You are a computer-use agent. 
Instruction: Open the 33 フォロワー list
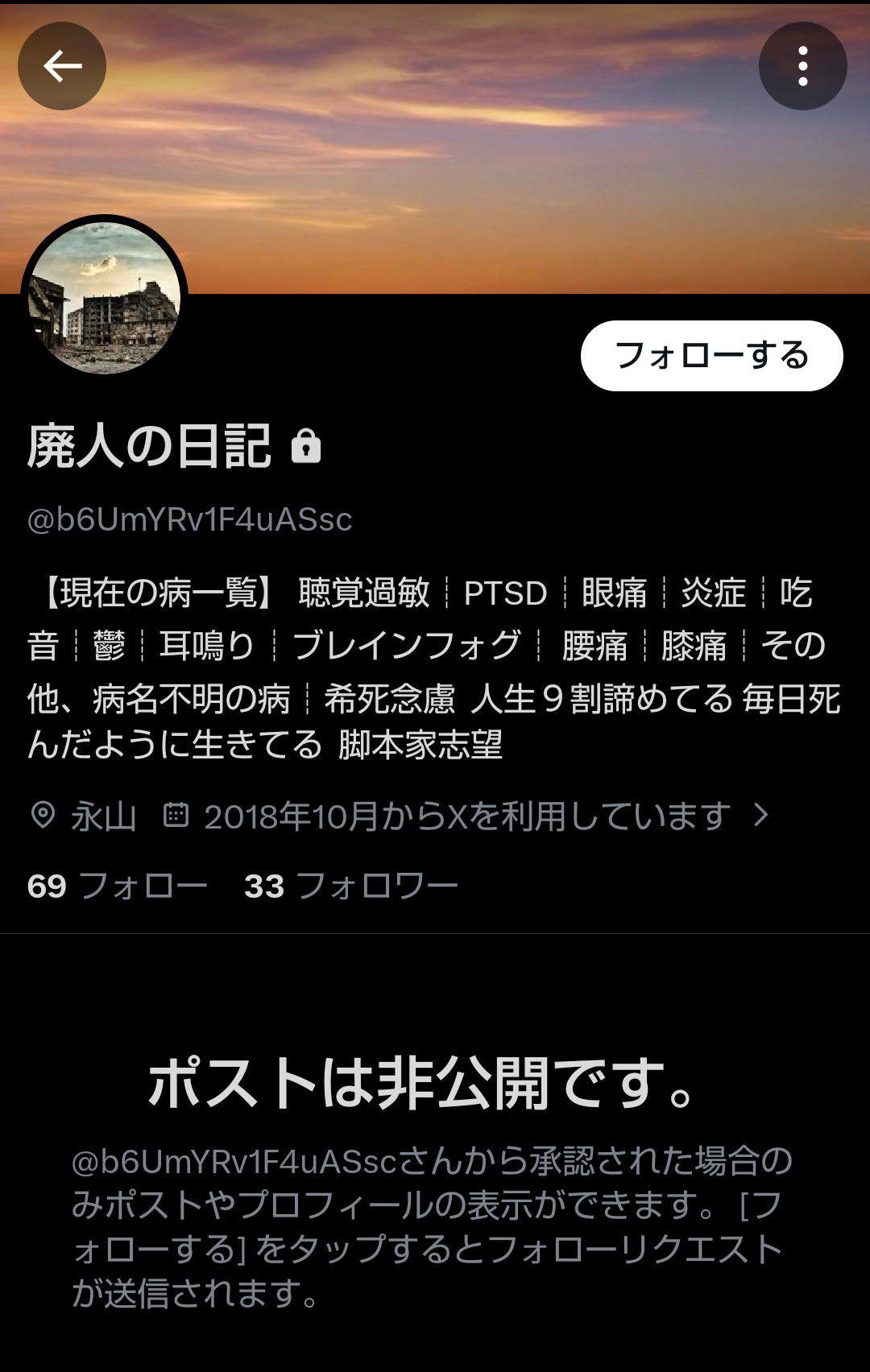[351, 886]
